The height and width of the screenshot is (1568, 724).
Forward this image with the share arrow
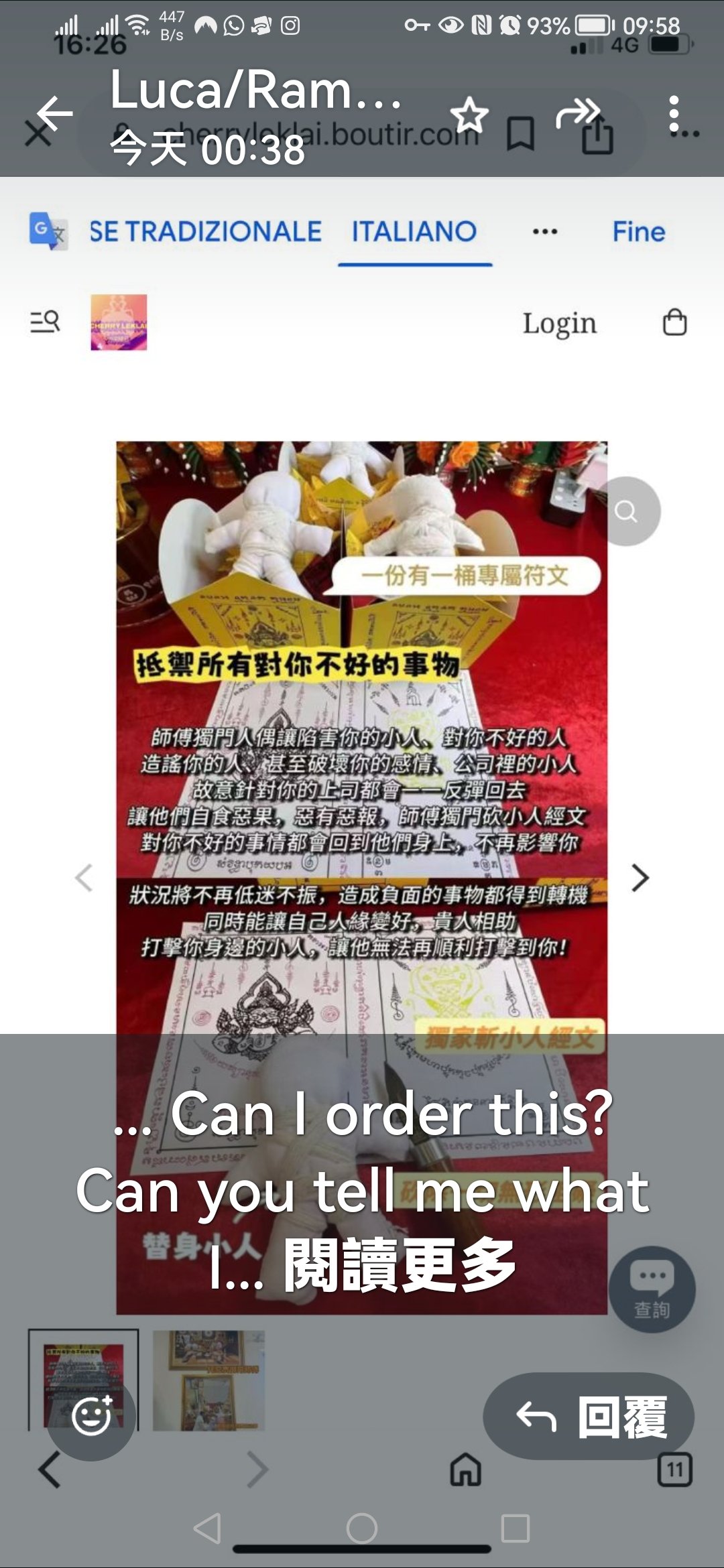578,113
